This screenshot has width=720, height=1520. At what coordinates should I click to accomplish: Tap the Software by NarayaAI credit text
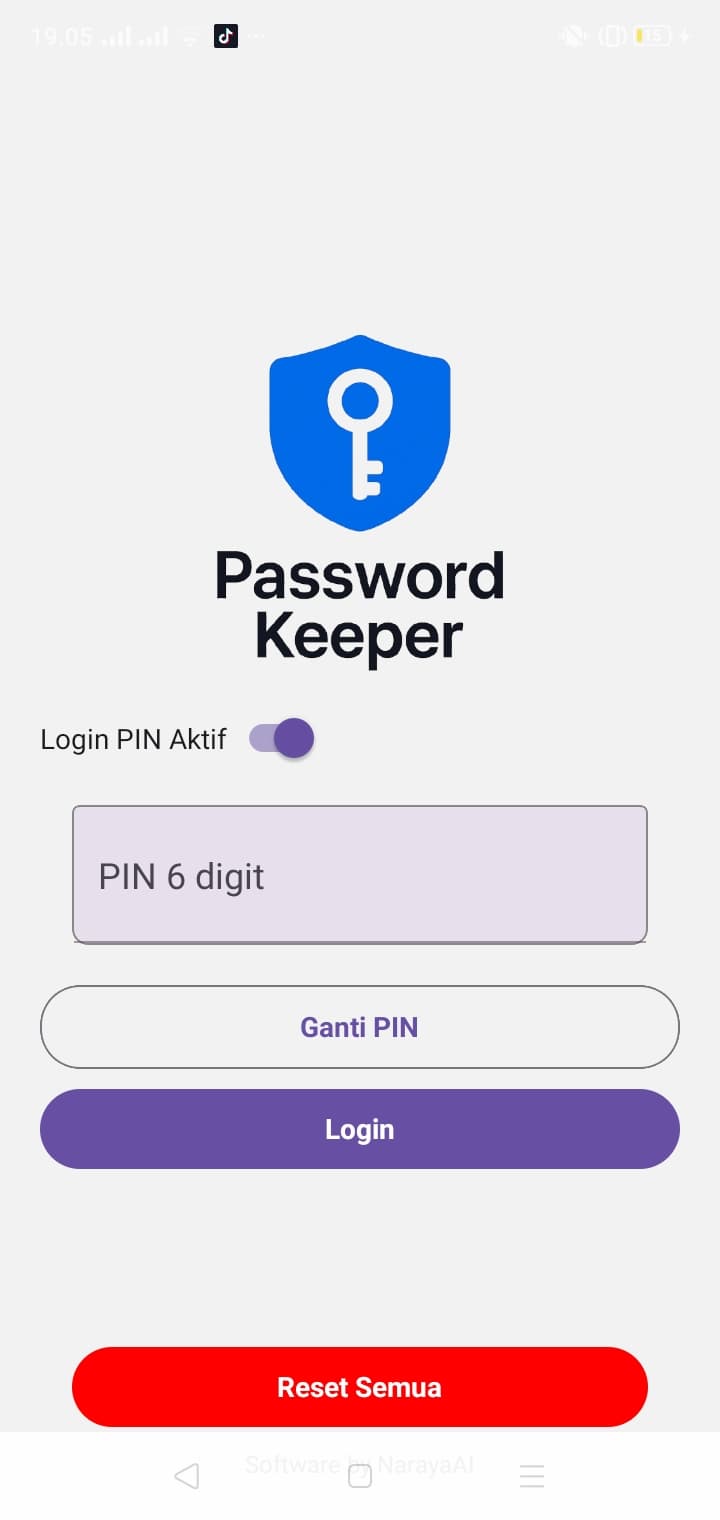tap(360, 1464)
